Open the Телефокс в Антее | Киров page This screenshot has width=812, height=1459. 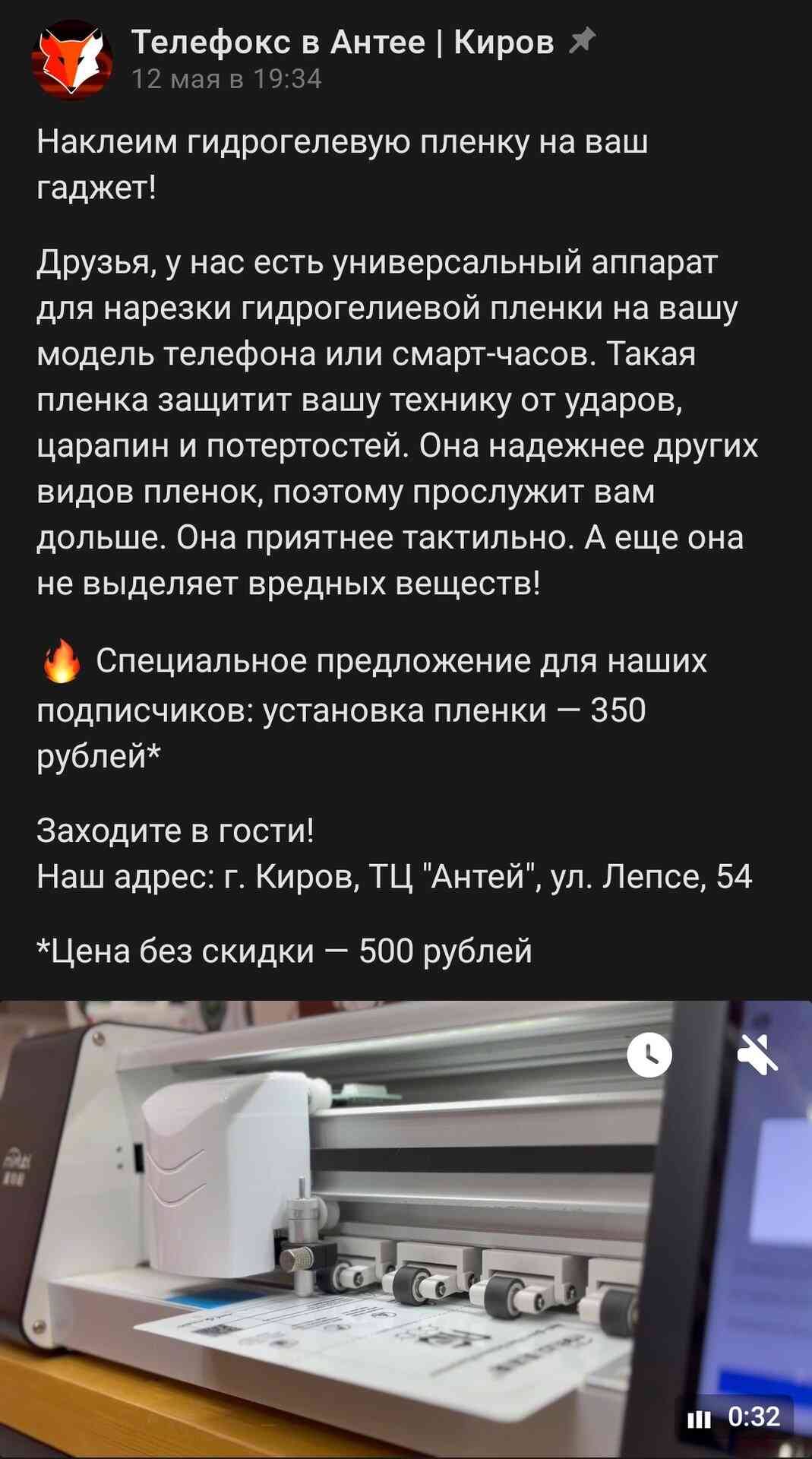343,42
